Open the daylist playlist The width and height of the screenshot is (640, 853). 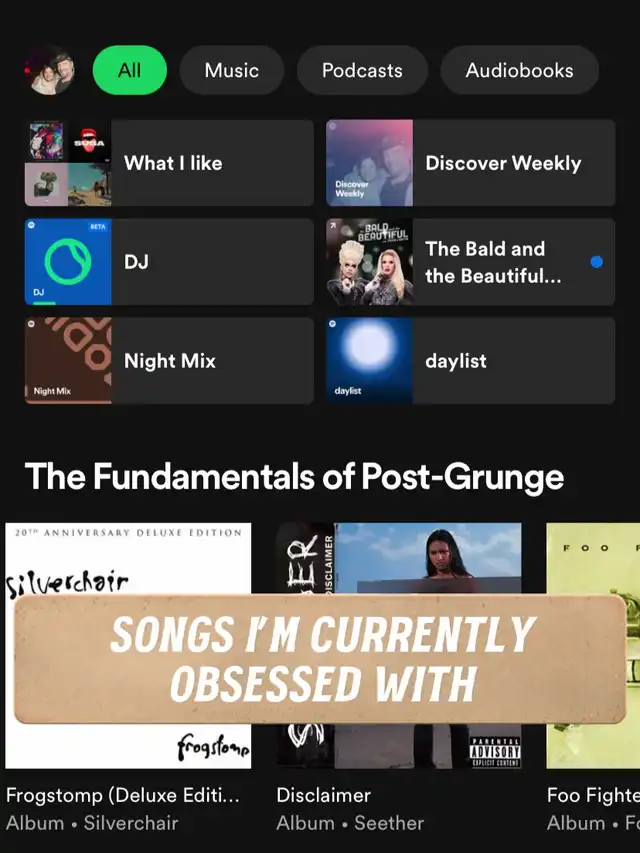click(x=470, y=361)
